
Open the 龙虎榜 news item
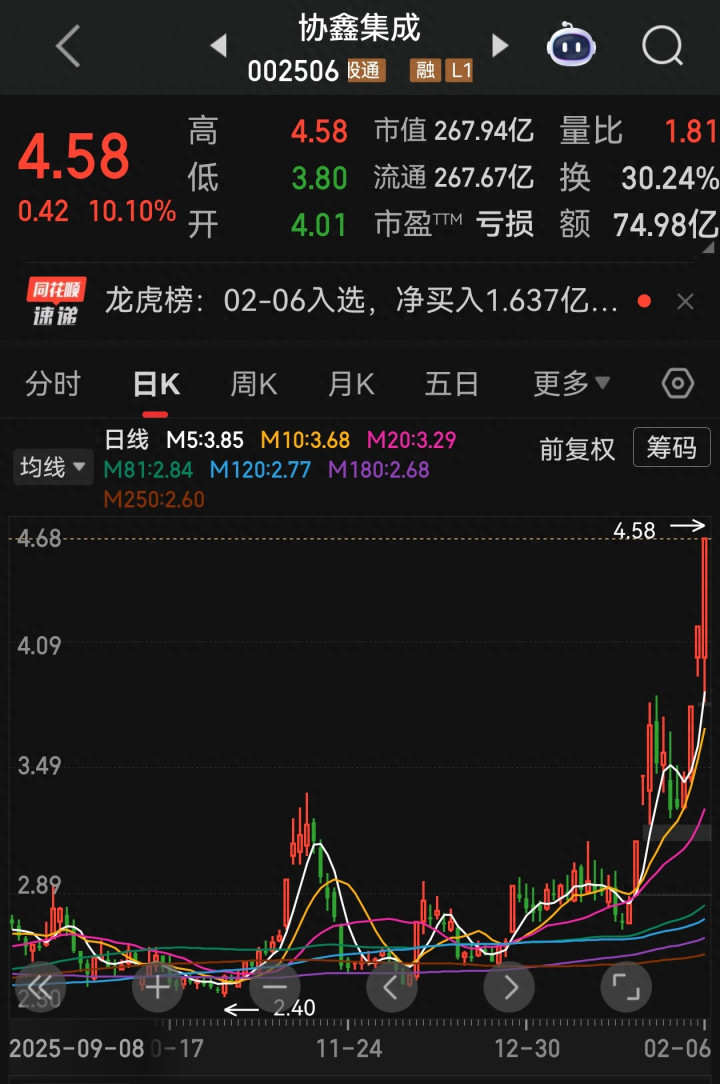point(360,301)
